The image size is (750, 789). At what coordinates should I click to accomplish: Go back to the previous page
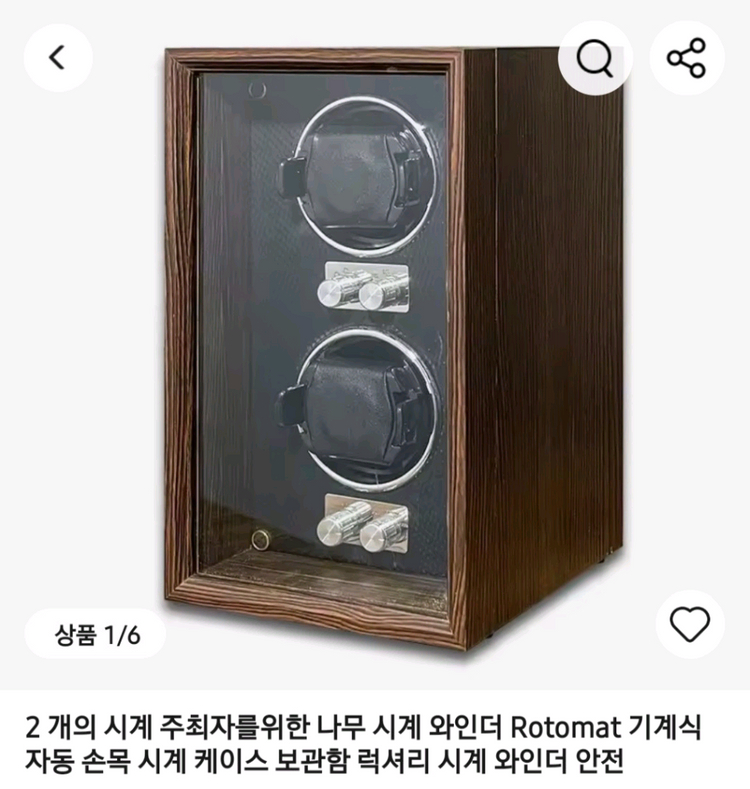[x=58, y=58]
